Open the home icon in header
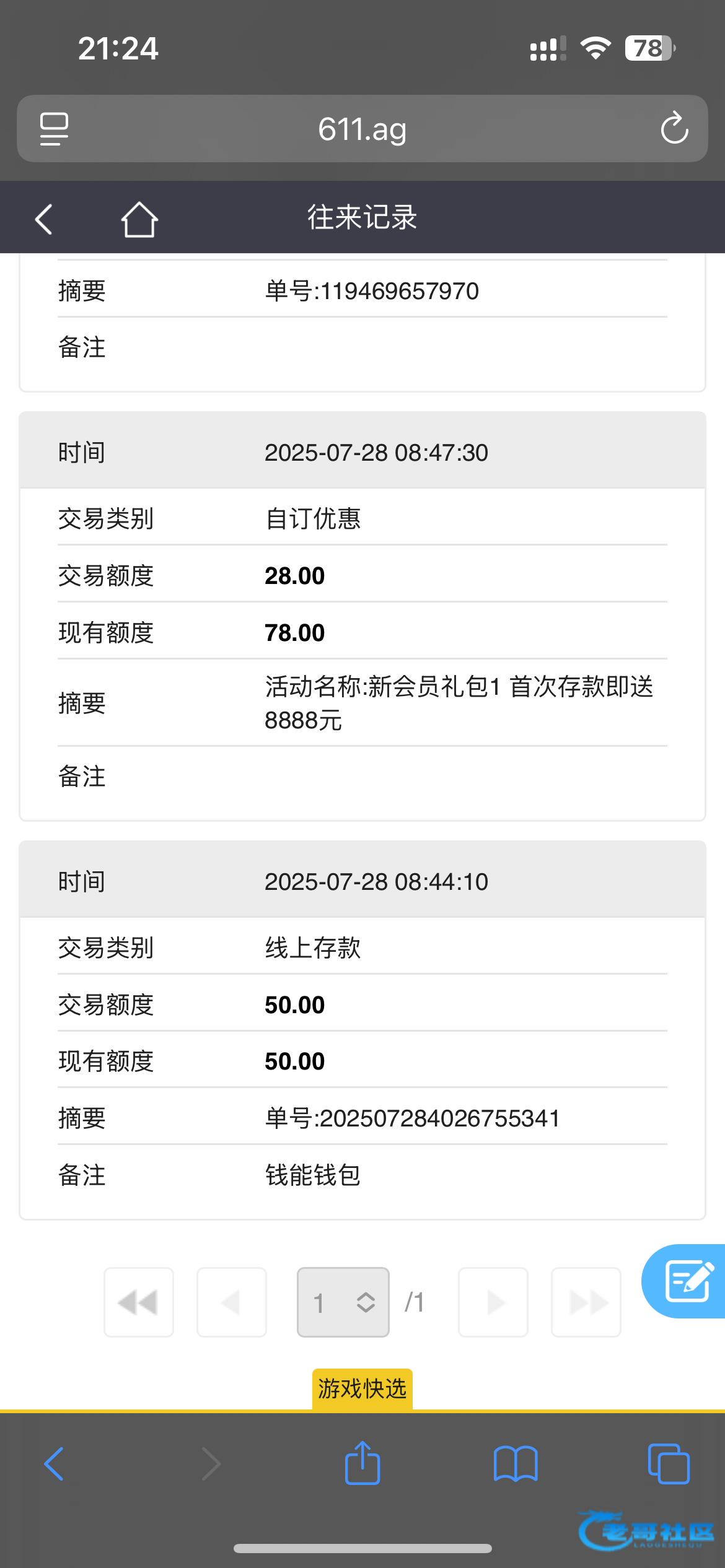725x1568 pixels. pos(139,219)
